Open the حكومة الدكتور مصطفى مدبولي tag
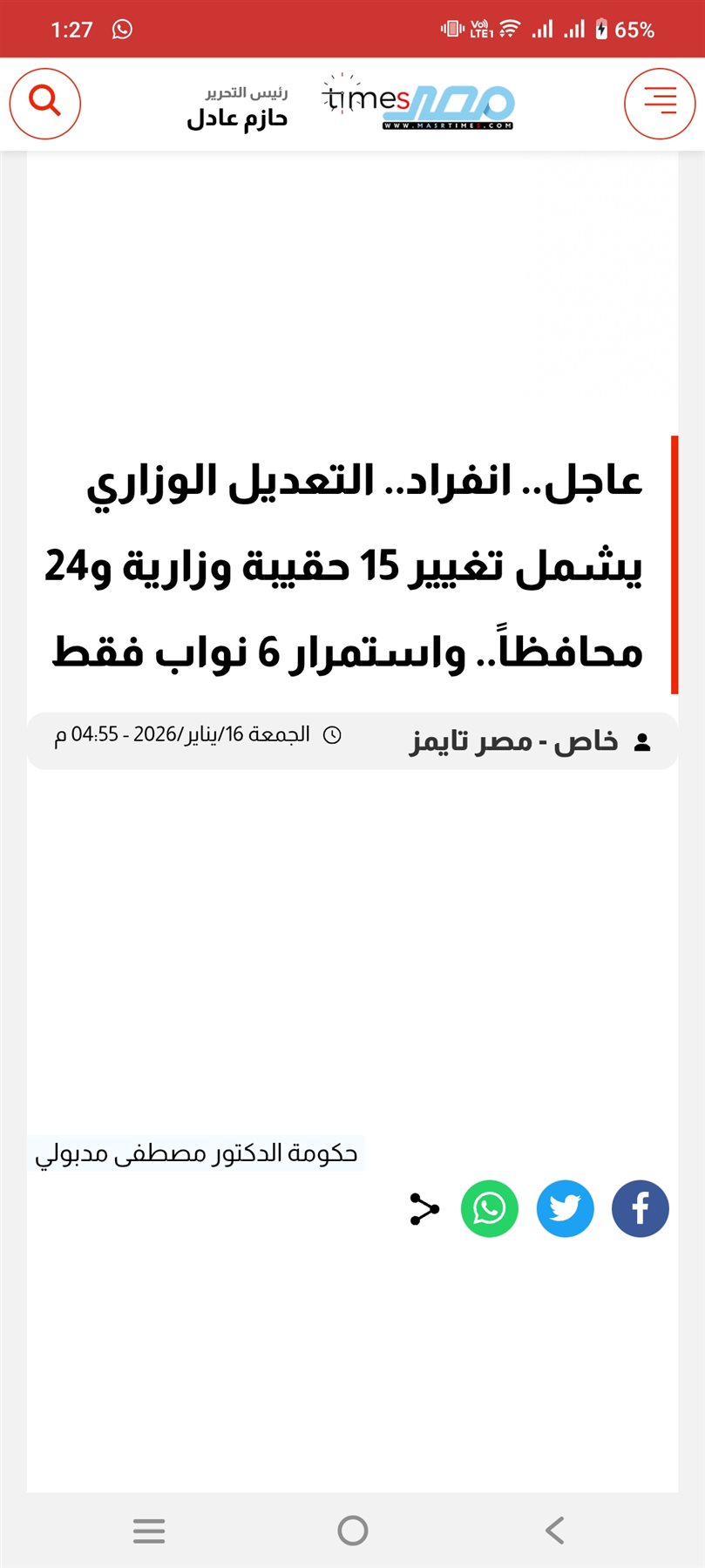The image size is (705, 1568). click(x=196, y=1153)
